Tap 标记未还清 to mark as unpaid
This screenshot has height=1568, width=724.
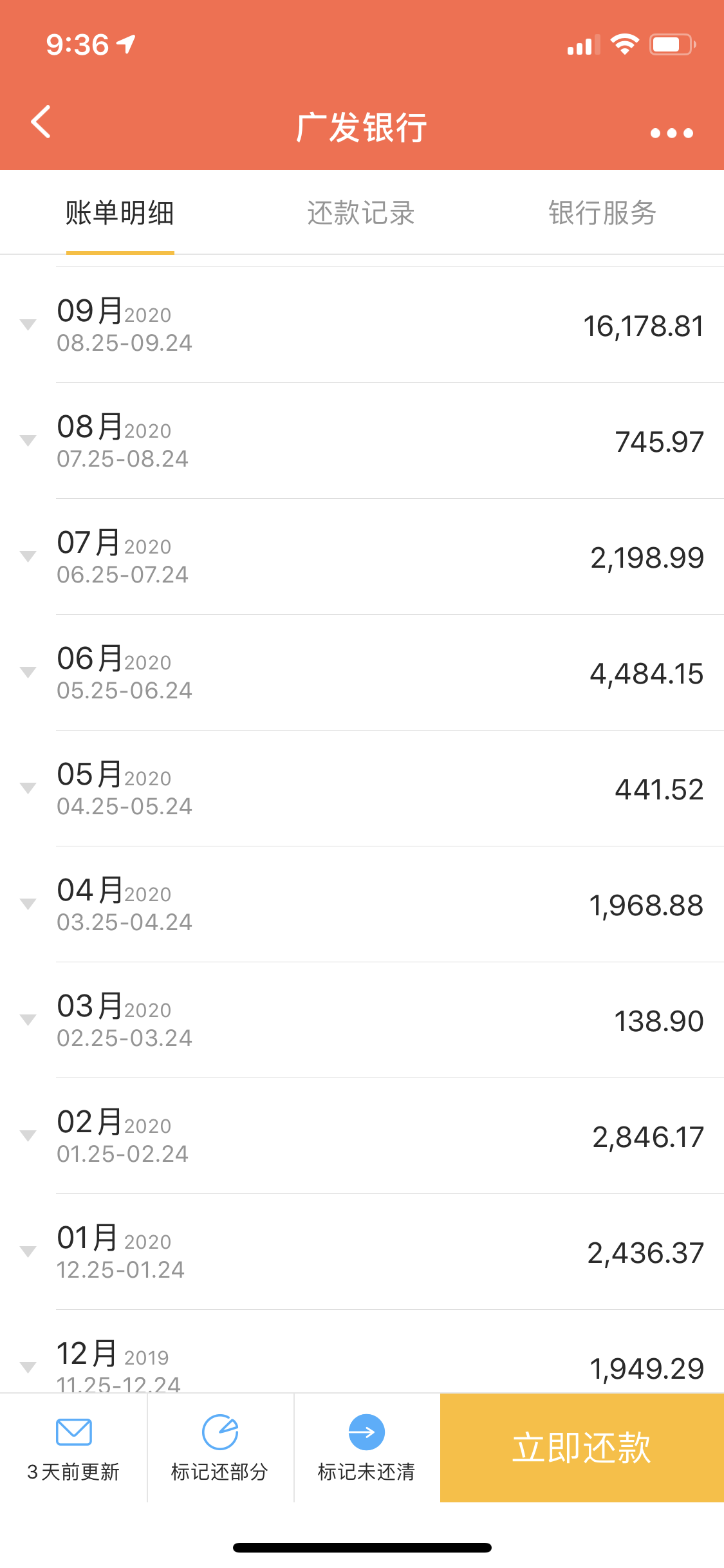point(367,1448)
